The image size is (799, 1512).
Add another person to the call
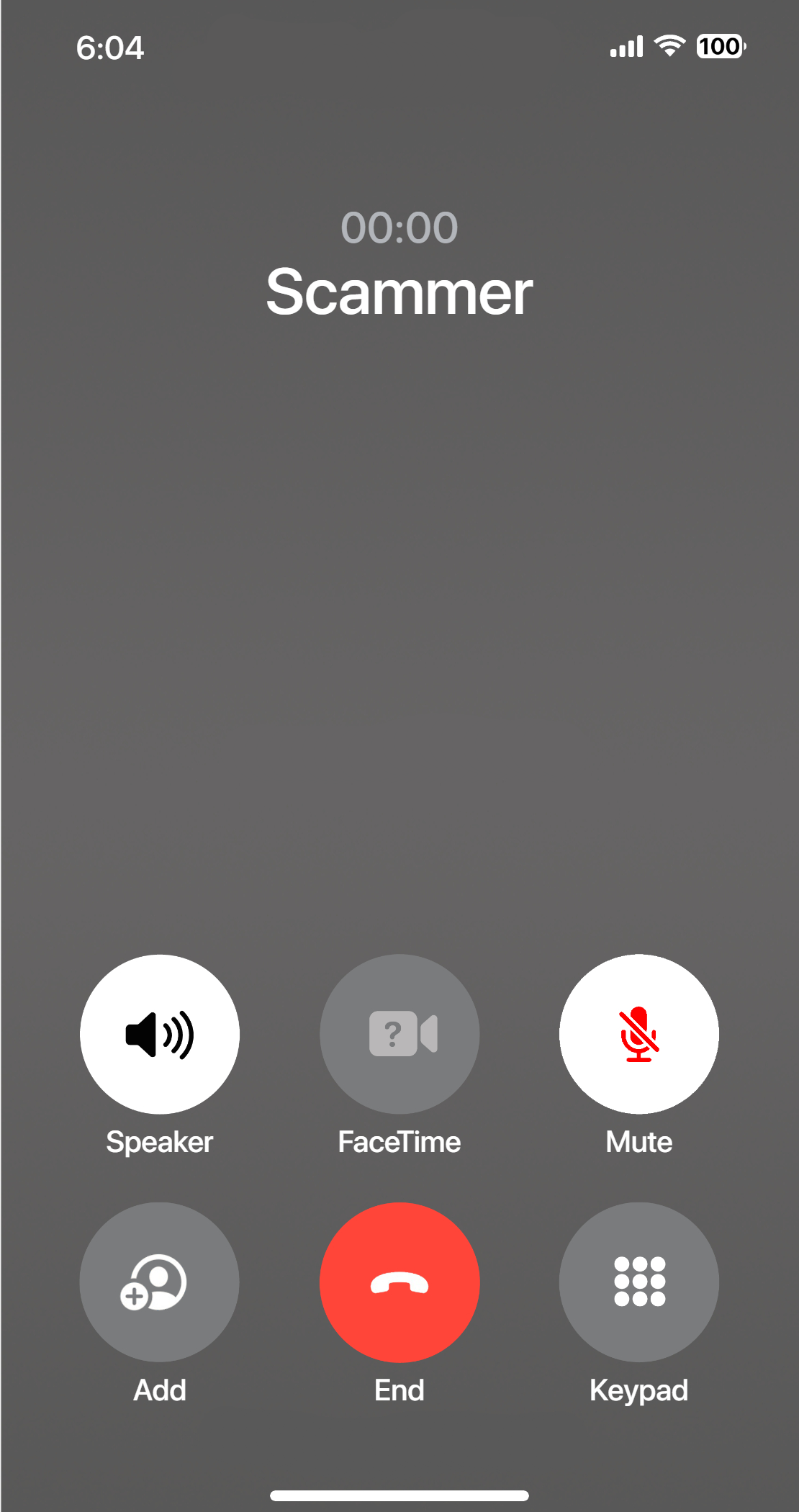point(159,1282)
